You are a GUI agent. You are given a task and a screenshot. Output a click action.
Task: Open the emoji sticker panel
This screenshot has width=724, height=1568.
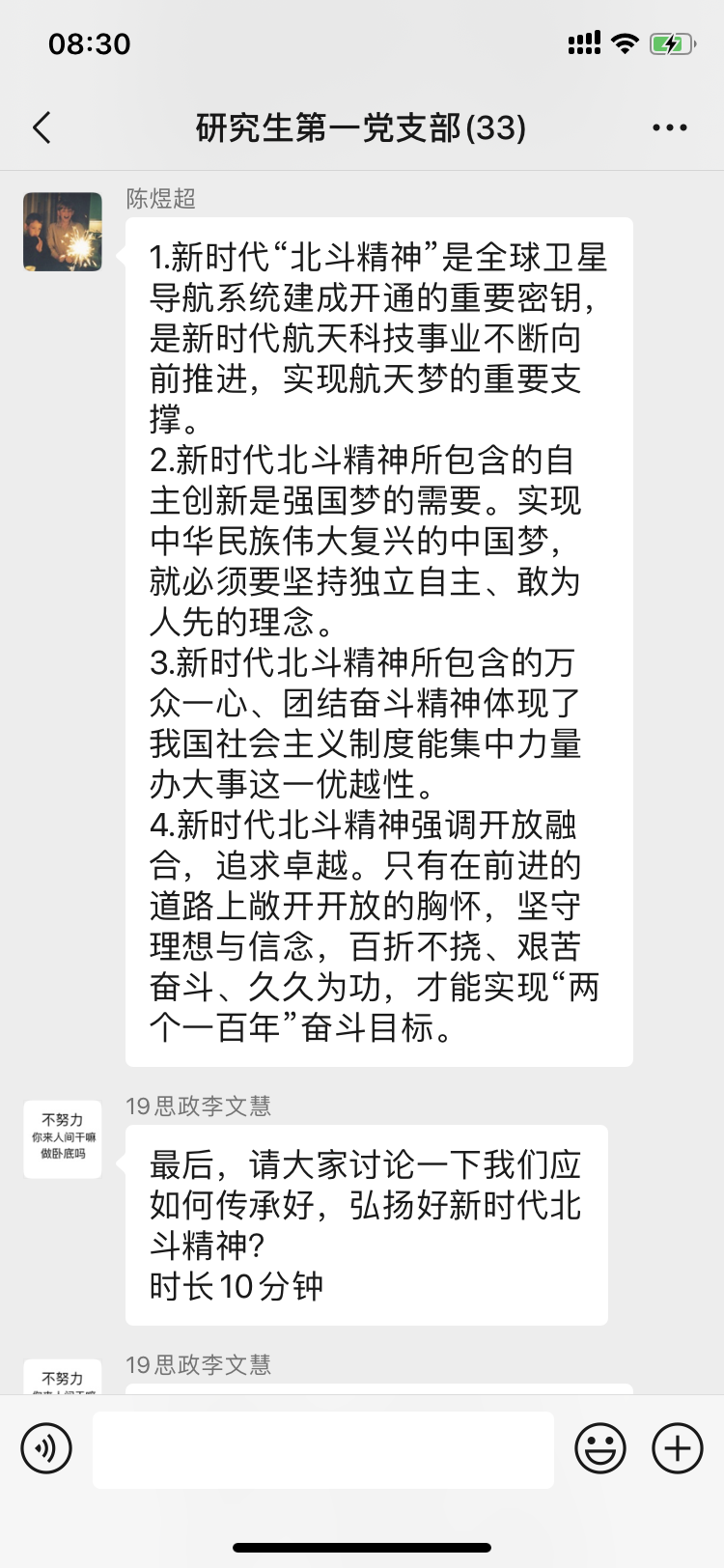point(600,1448)
